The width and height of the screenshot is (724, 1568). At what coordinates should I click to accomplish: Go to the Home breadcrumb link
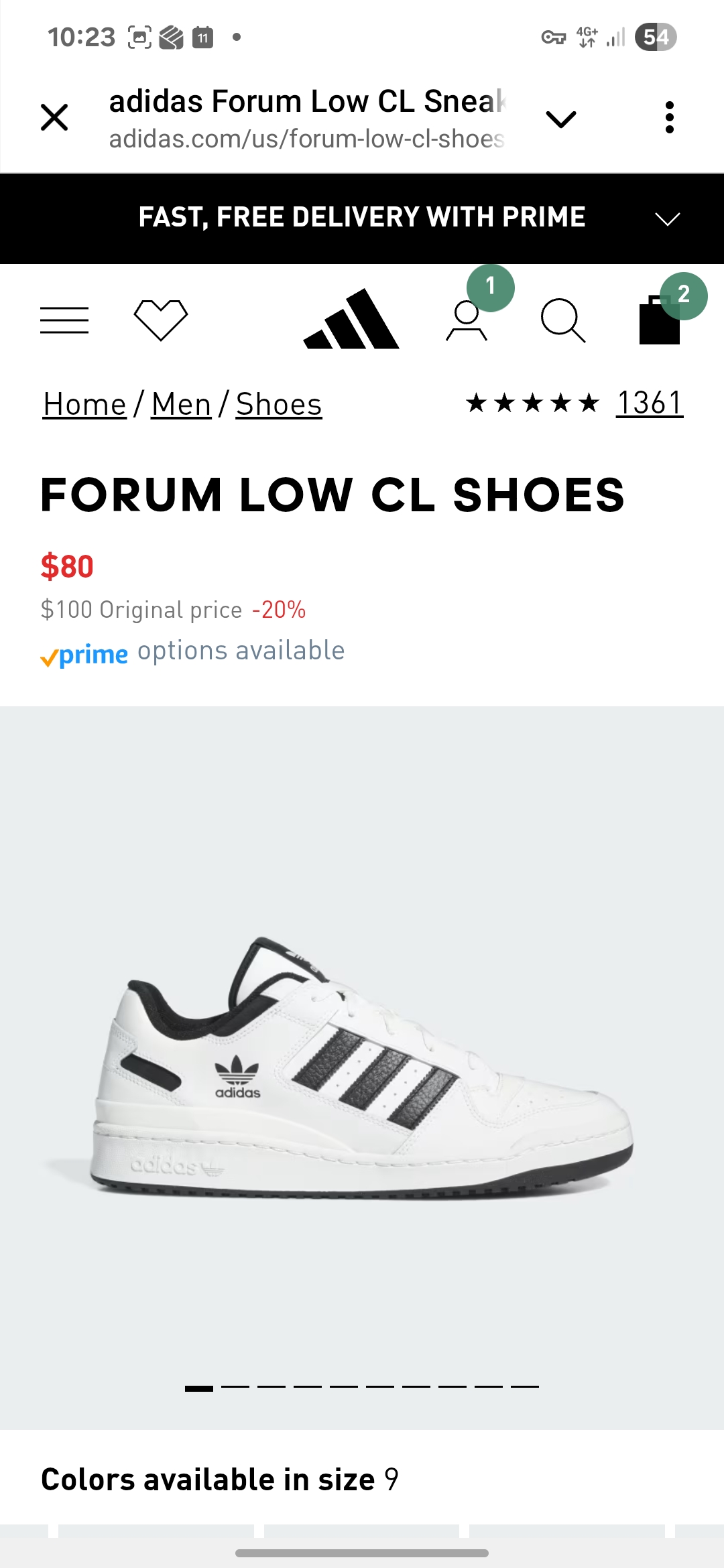(84, 405)
